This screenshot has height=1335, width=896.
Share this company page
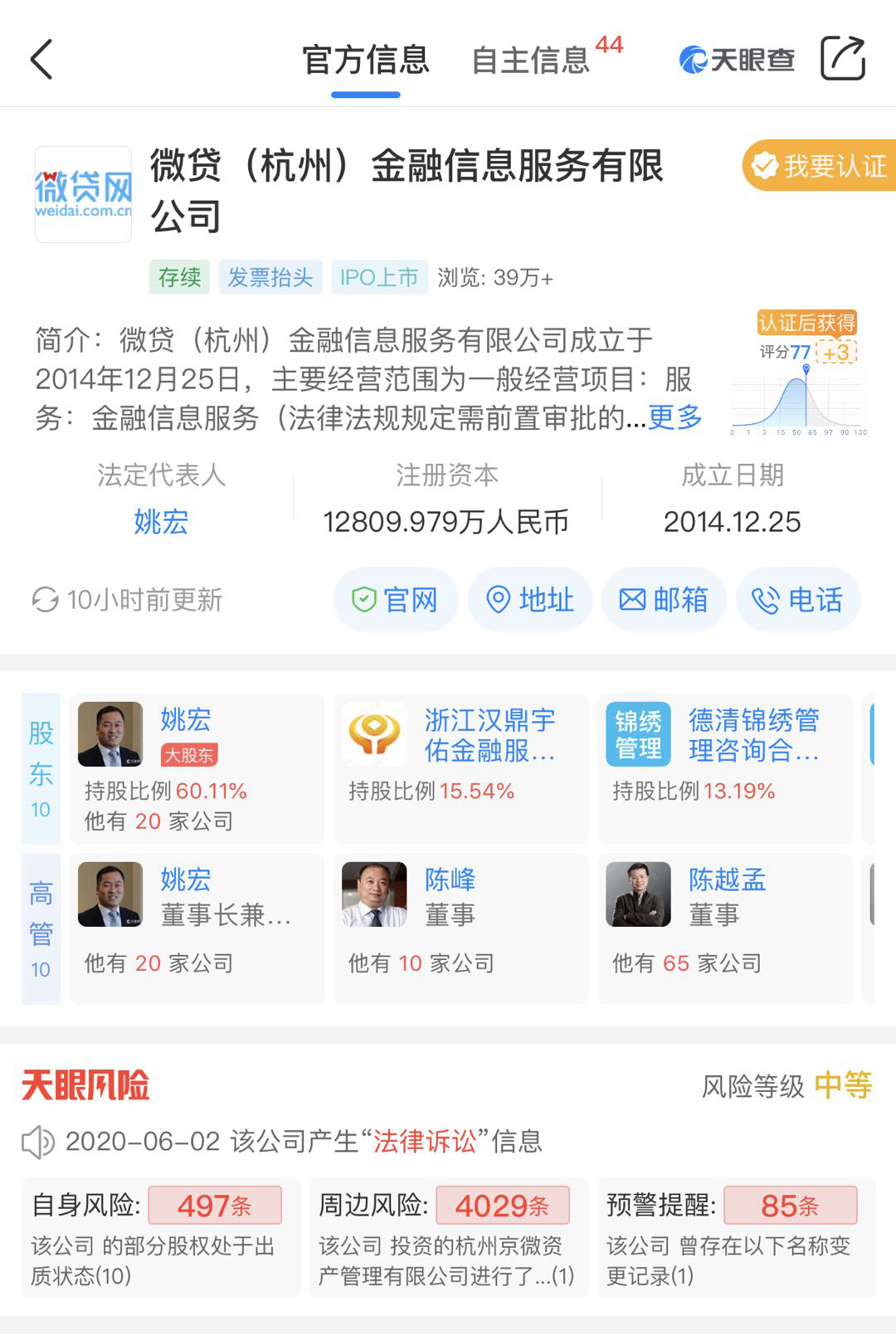842,59
